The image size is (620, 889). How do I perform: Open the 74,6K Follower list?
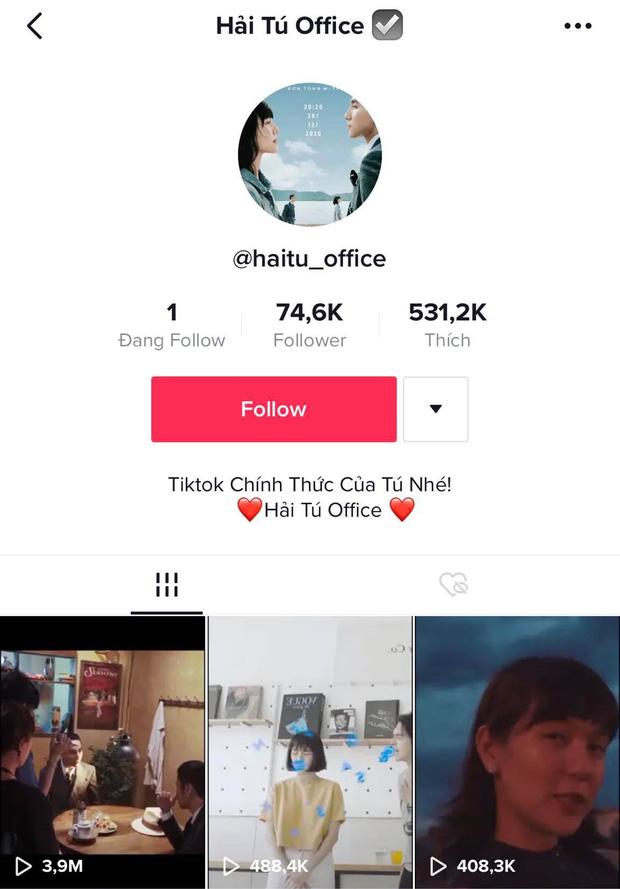[310, 326]
